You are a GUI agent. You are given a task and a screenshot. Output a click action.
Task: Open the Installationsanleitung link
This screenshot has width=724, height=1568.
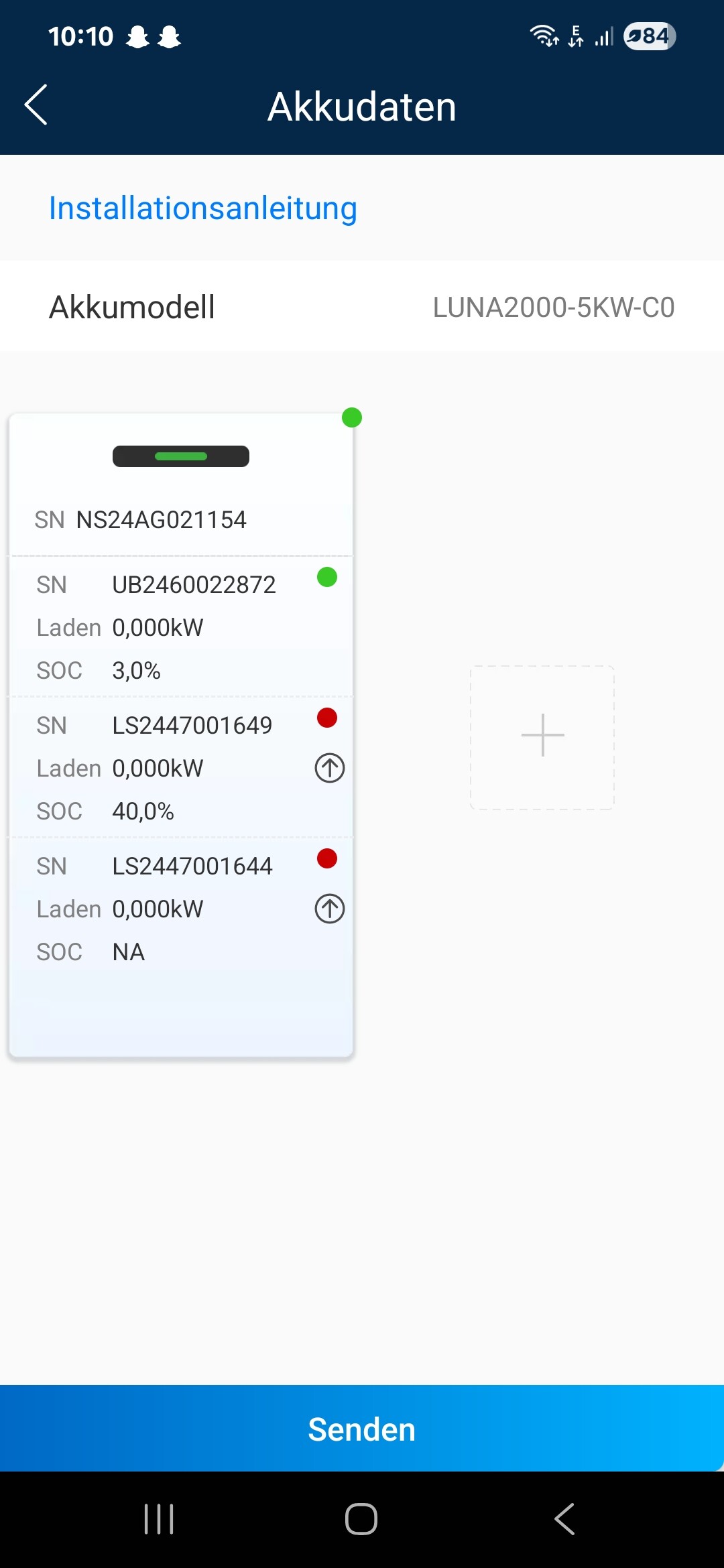[x=202, y=208]
